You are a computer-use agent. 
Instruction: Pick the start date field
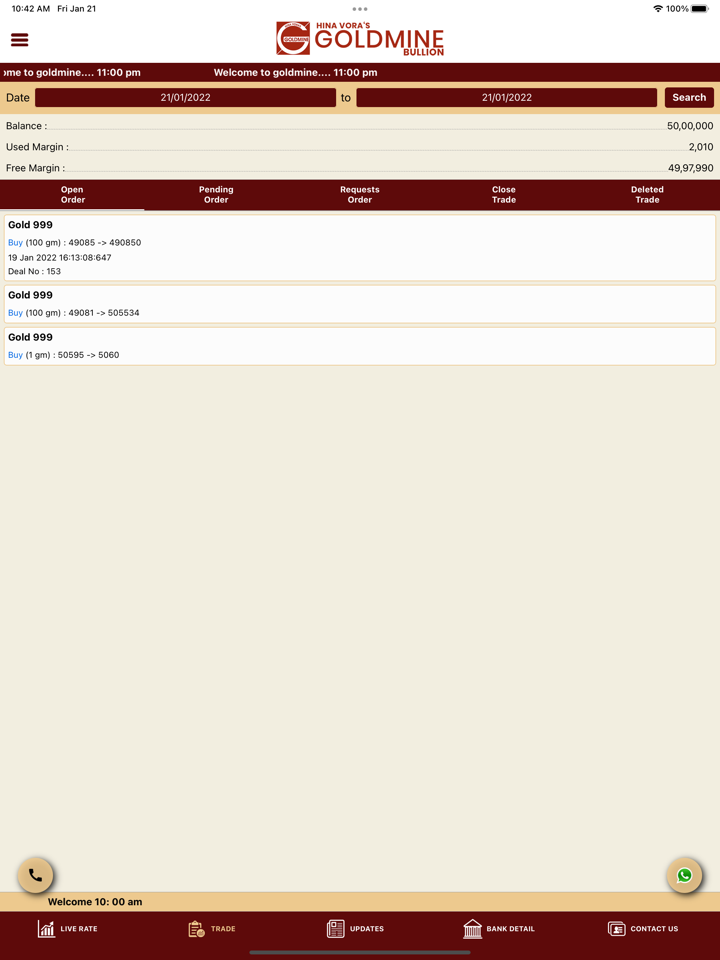[185, 97]
